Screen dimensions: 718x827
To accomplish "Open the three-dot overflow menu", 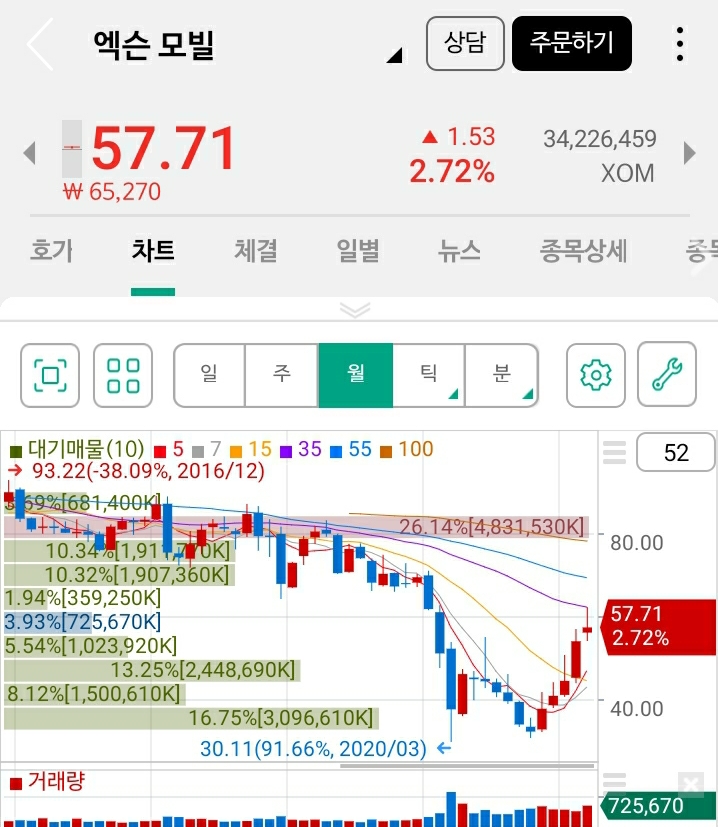I will click(680, 44).
